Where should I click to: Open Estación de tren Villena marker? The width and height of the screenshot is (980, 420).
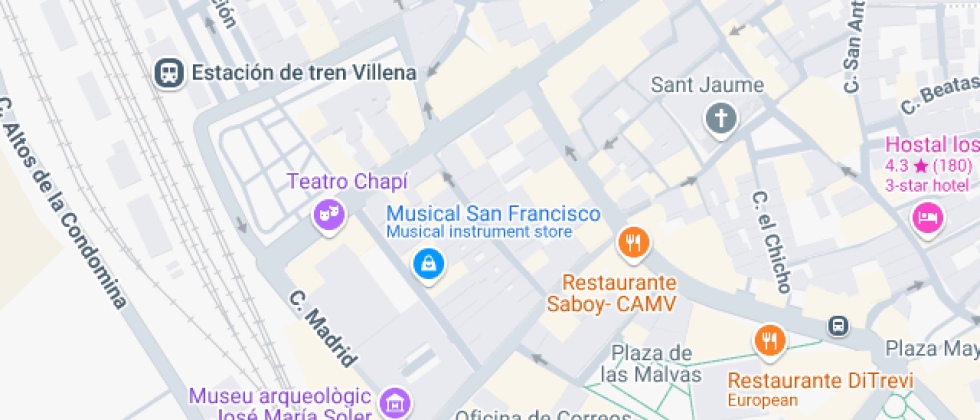click(x=170, y=72)
